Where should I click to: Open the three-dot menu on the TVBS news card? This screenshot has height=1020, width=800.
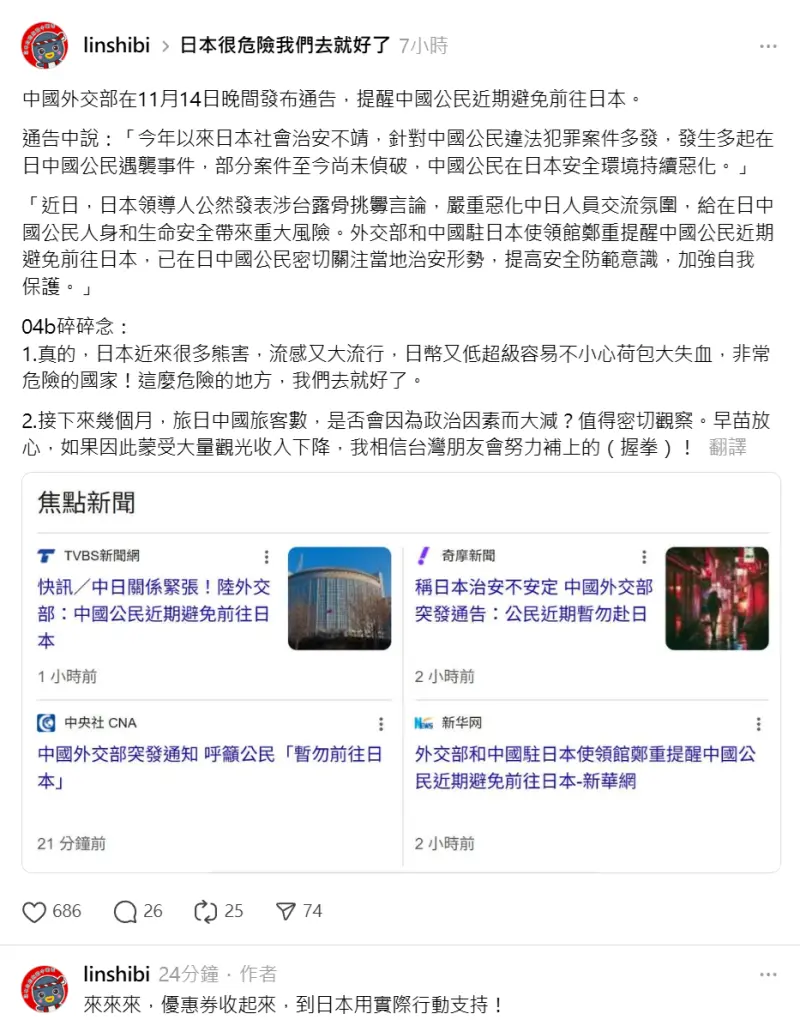(x=265, y=556)
